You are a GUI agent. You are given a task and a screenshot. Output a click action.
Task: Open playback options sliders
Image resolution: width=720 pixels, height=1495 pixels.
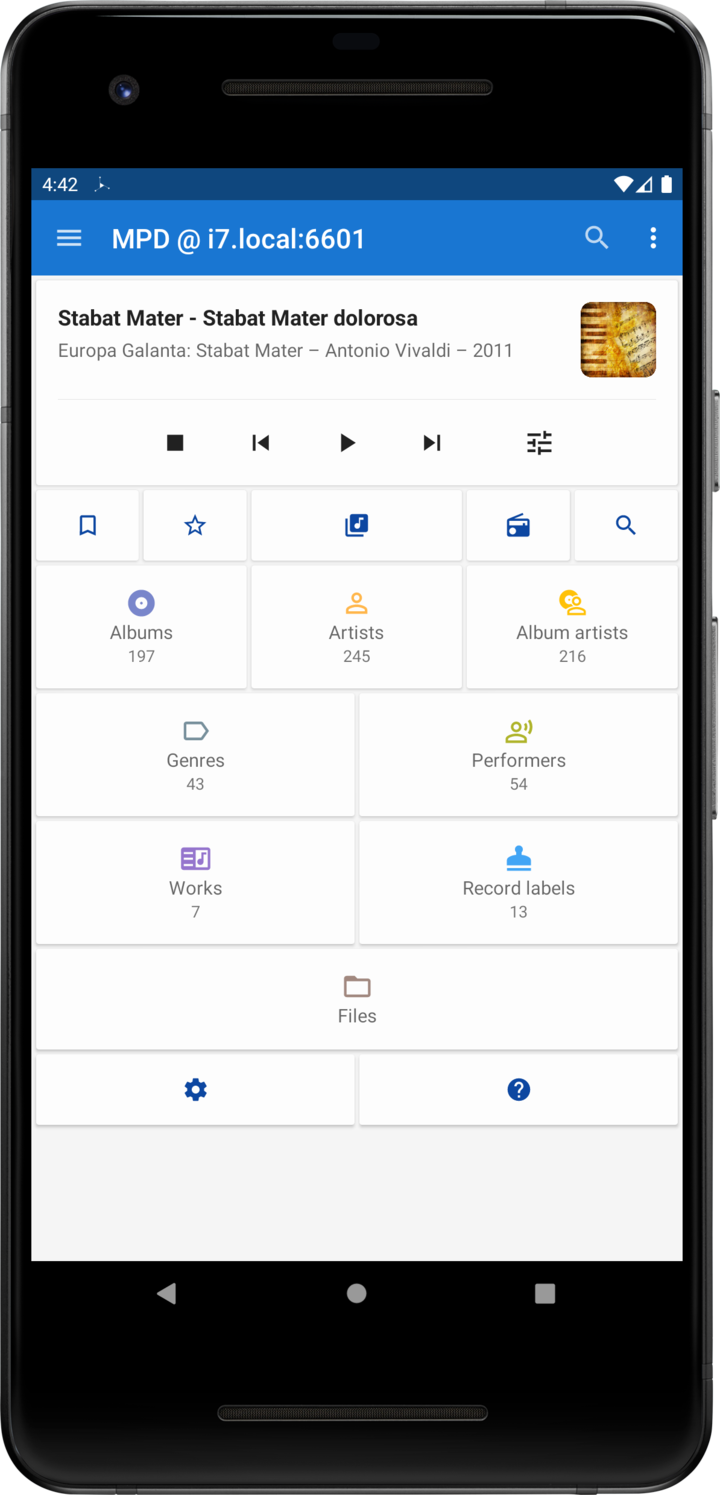pyautogui.click(x=539, y=443)
